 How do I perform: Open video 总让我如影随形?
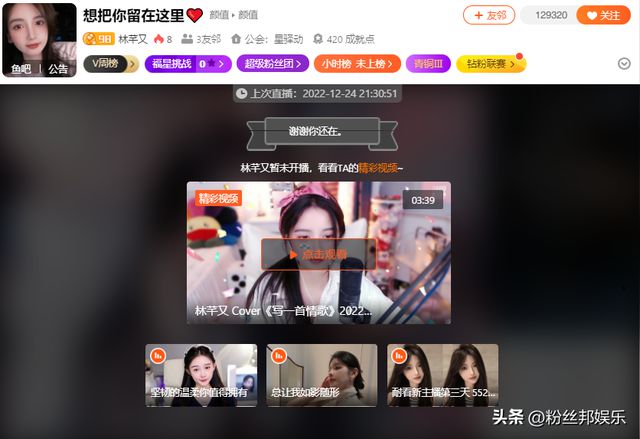coord(322,375)
